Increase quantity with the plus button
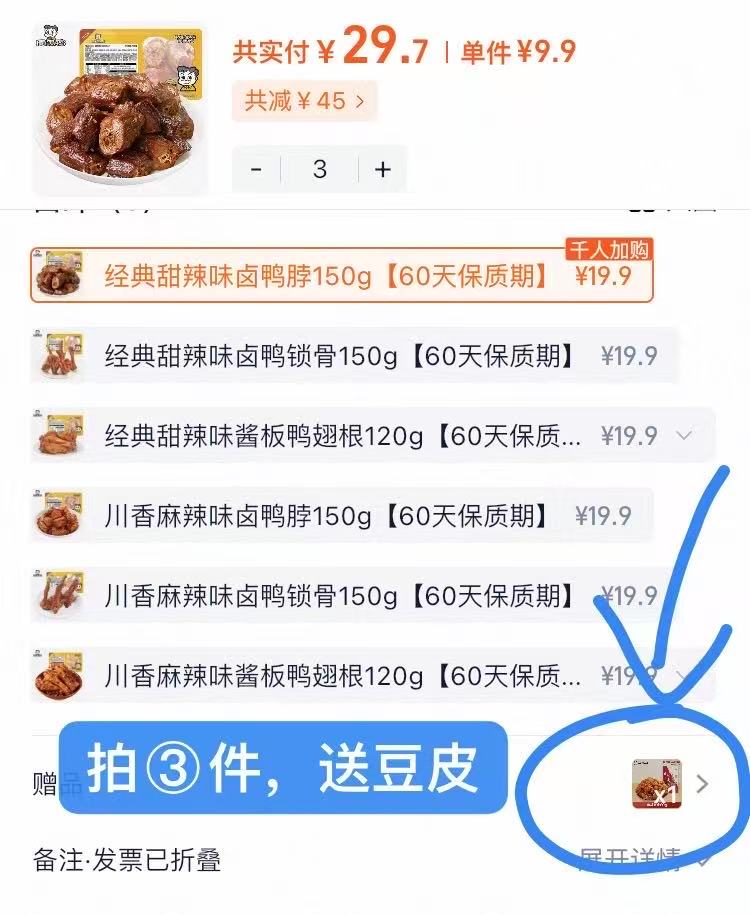750x915 pixels. pos(382,169)
